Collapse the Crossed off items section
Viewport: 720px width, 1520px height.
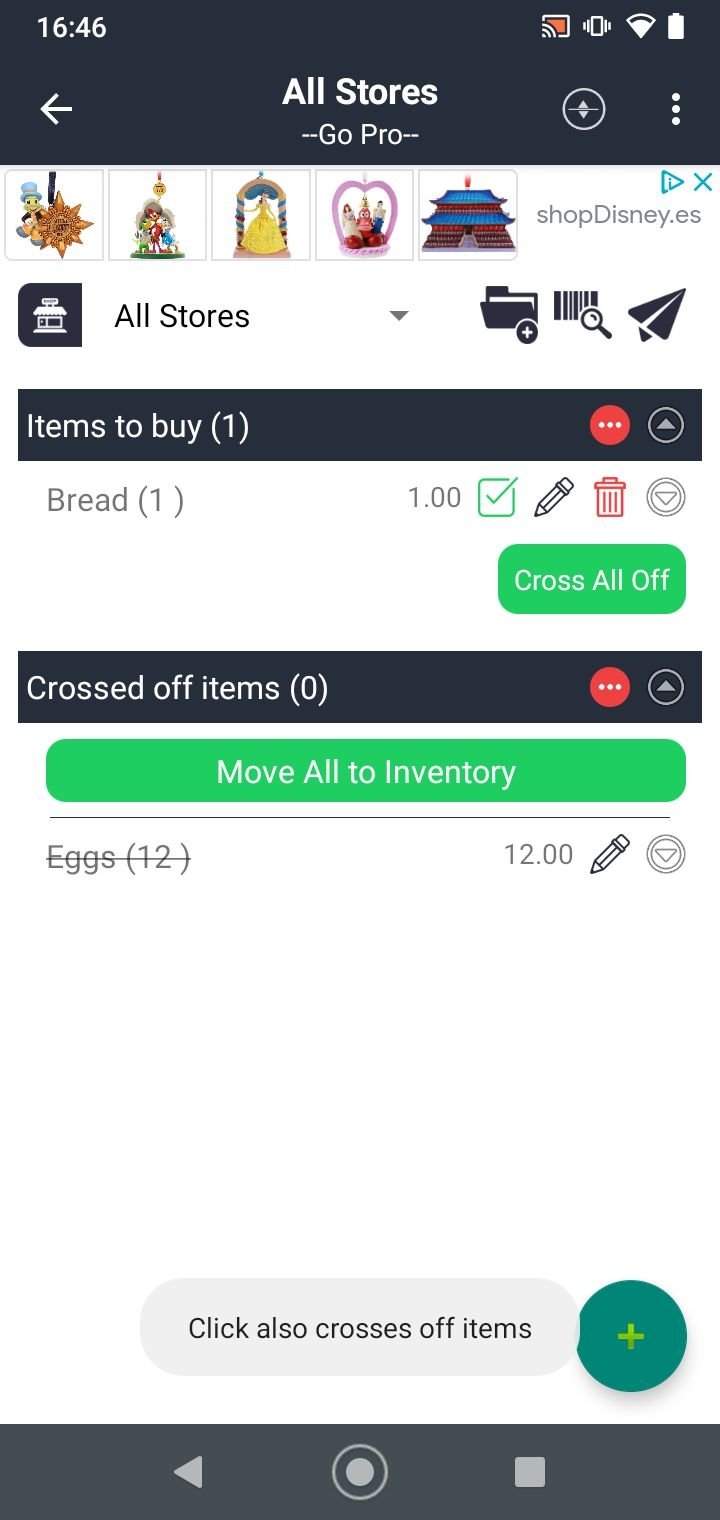point(666,688)
